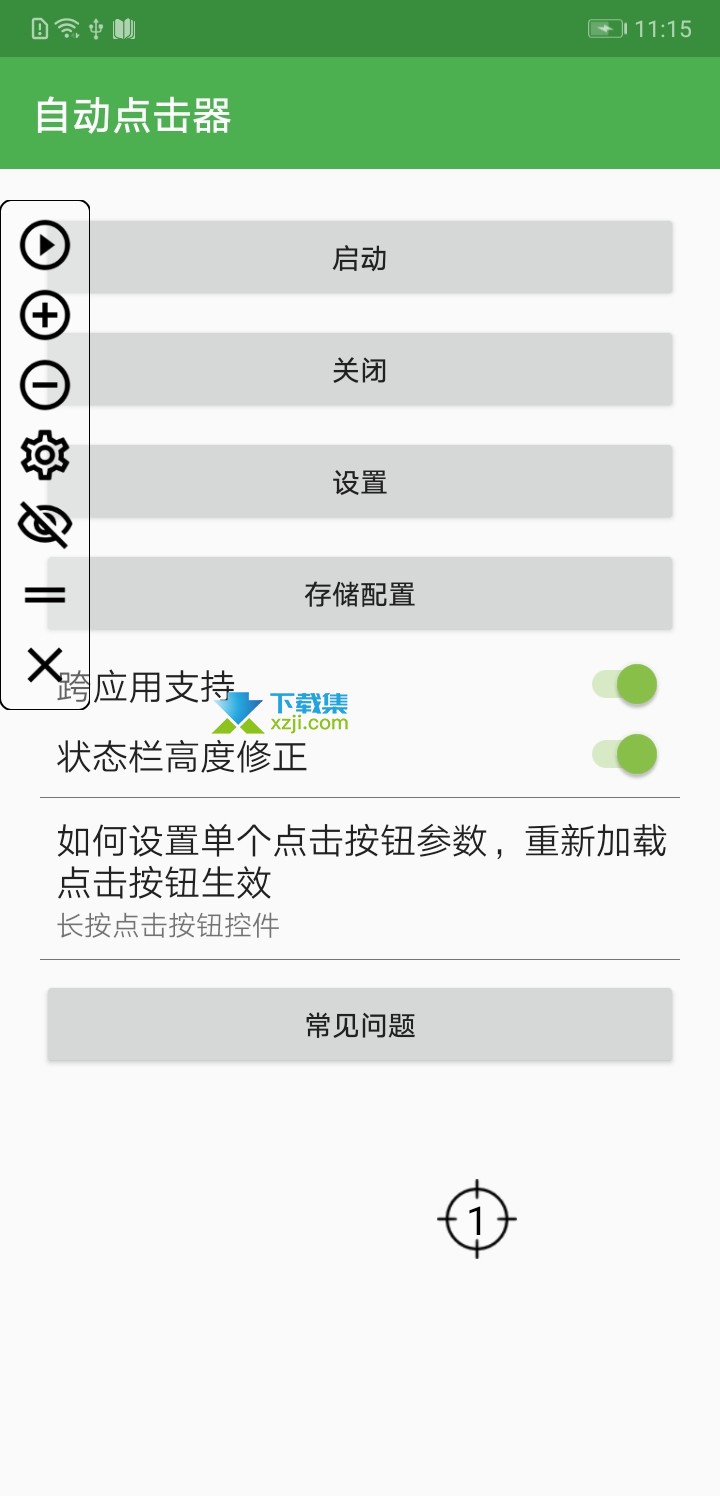Screen dimensions: 720x1496
Task: Toggle 跨应用支持 switch
Action: point(624,684)
